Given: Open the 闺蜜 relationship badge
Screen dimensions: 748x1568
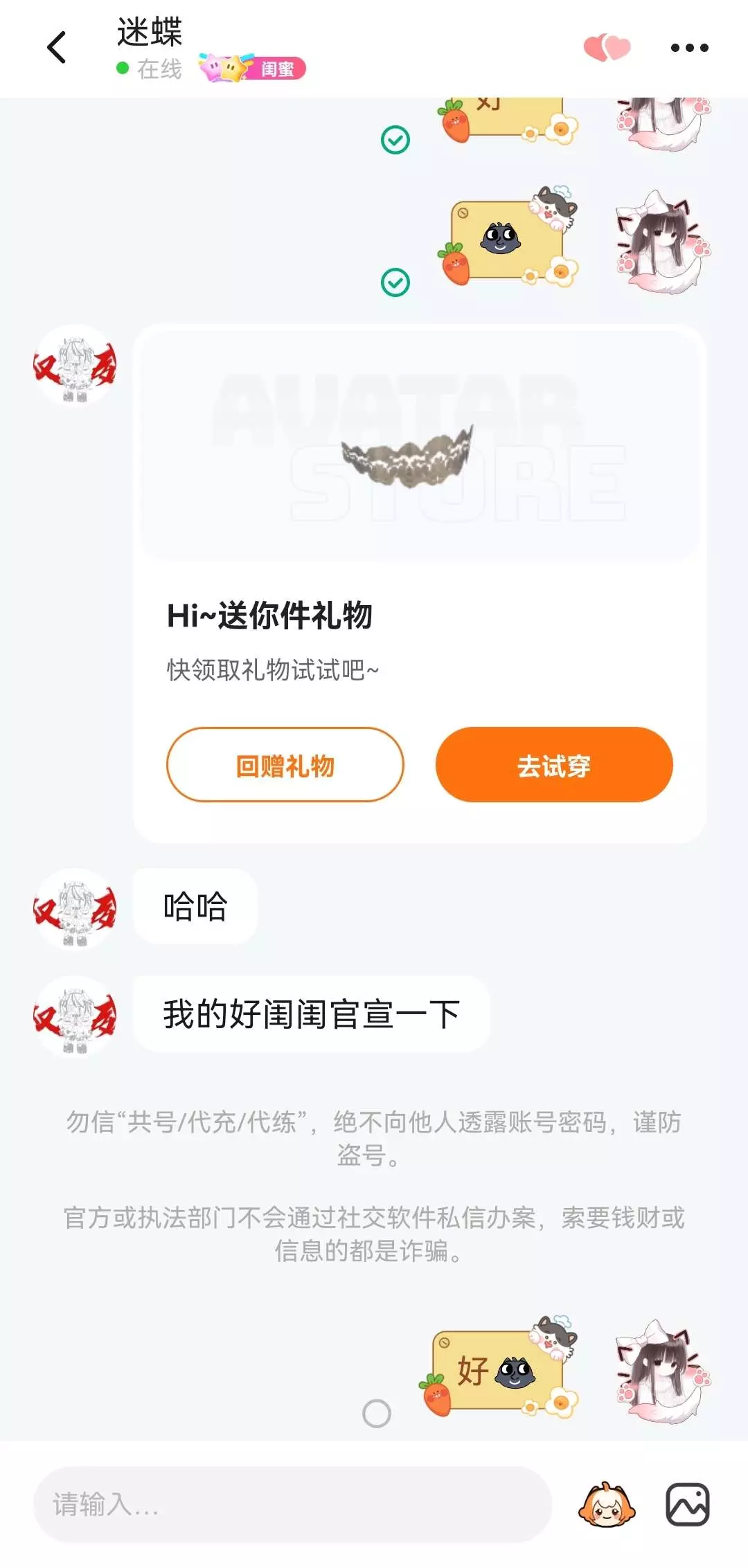Looking at the screenshot, I should [252, 68].
